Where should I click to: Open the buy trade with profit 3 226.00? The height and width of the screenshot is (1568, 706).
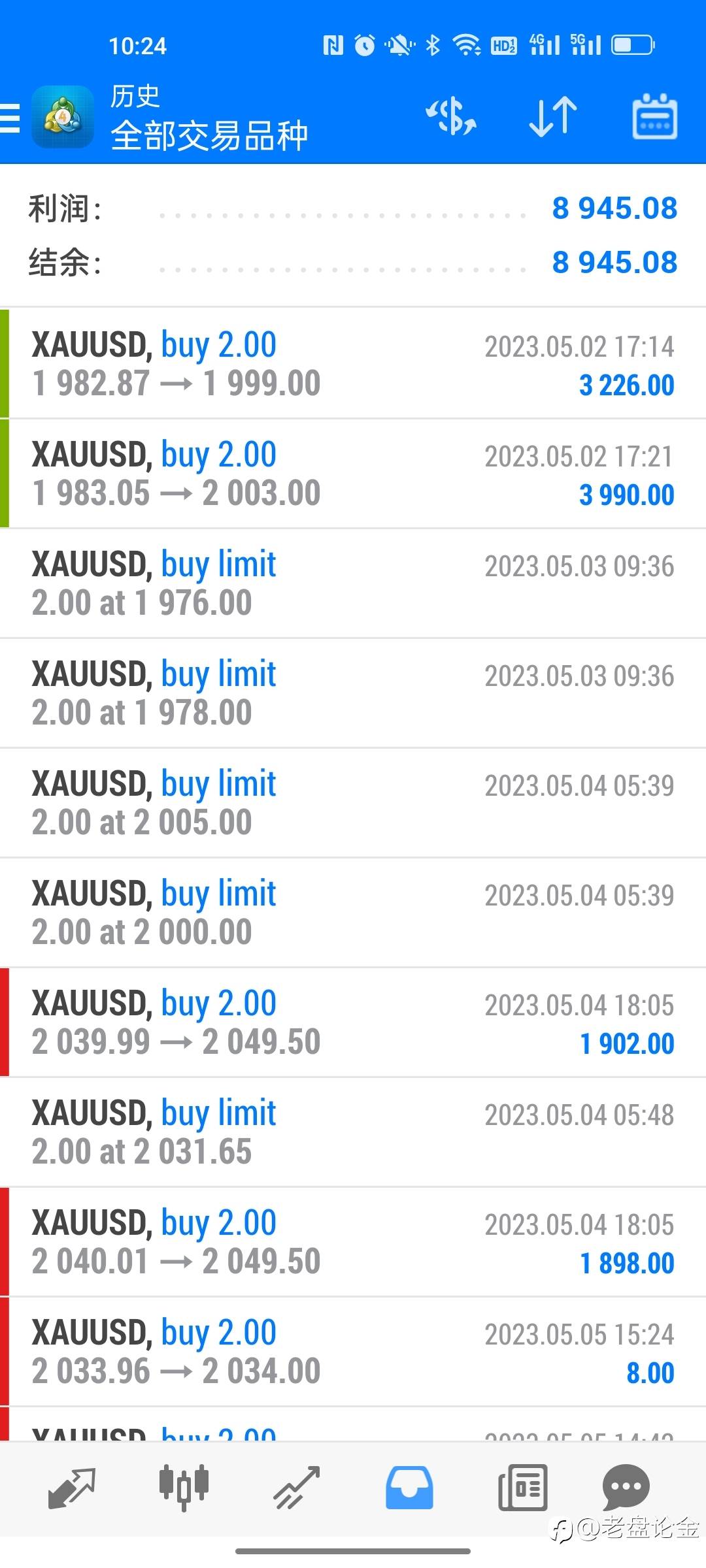[353, 363]
